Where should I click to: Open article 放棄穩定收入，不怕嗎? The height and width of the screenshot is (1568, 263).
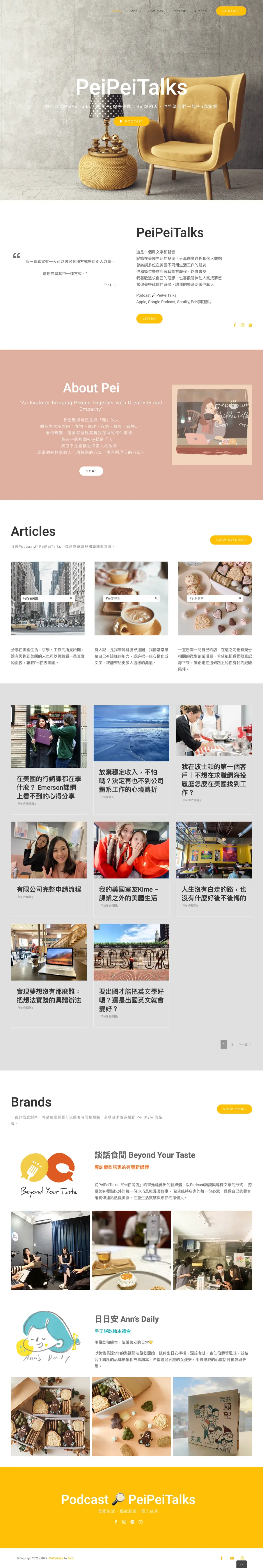coord(131,780)
